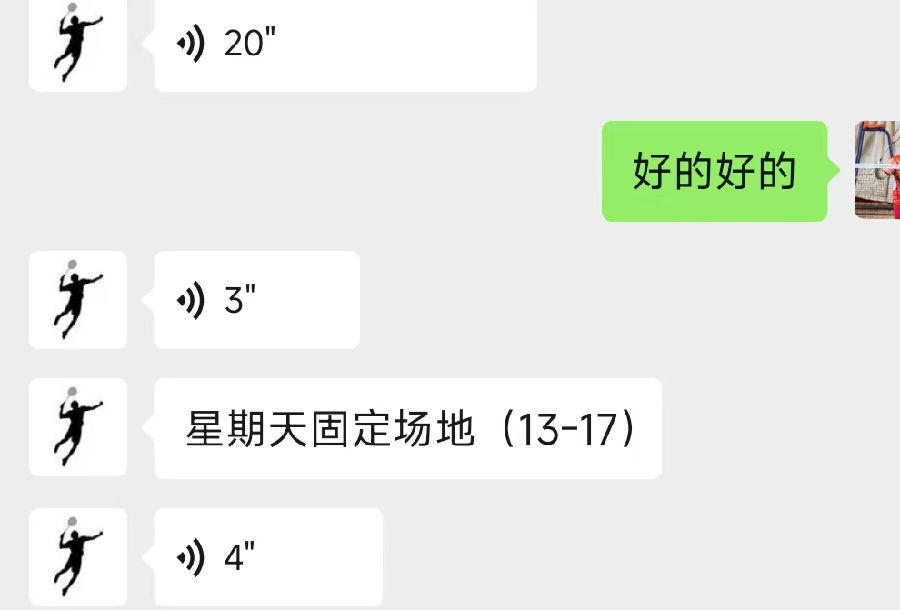Play the 4-second voice message
The width and height of the screenshot is (900, 610).
(x=268, y=557)
